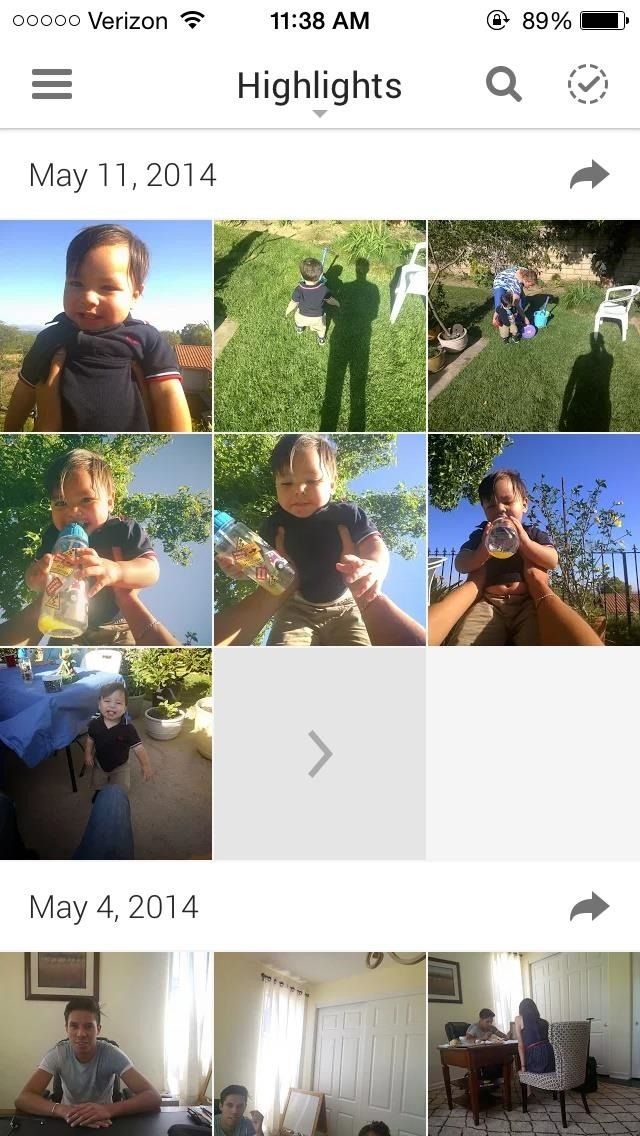Search photos with the magnifier icon
The height and width of the screenshot is (1136, 640).
click(504, 85)
